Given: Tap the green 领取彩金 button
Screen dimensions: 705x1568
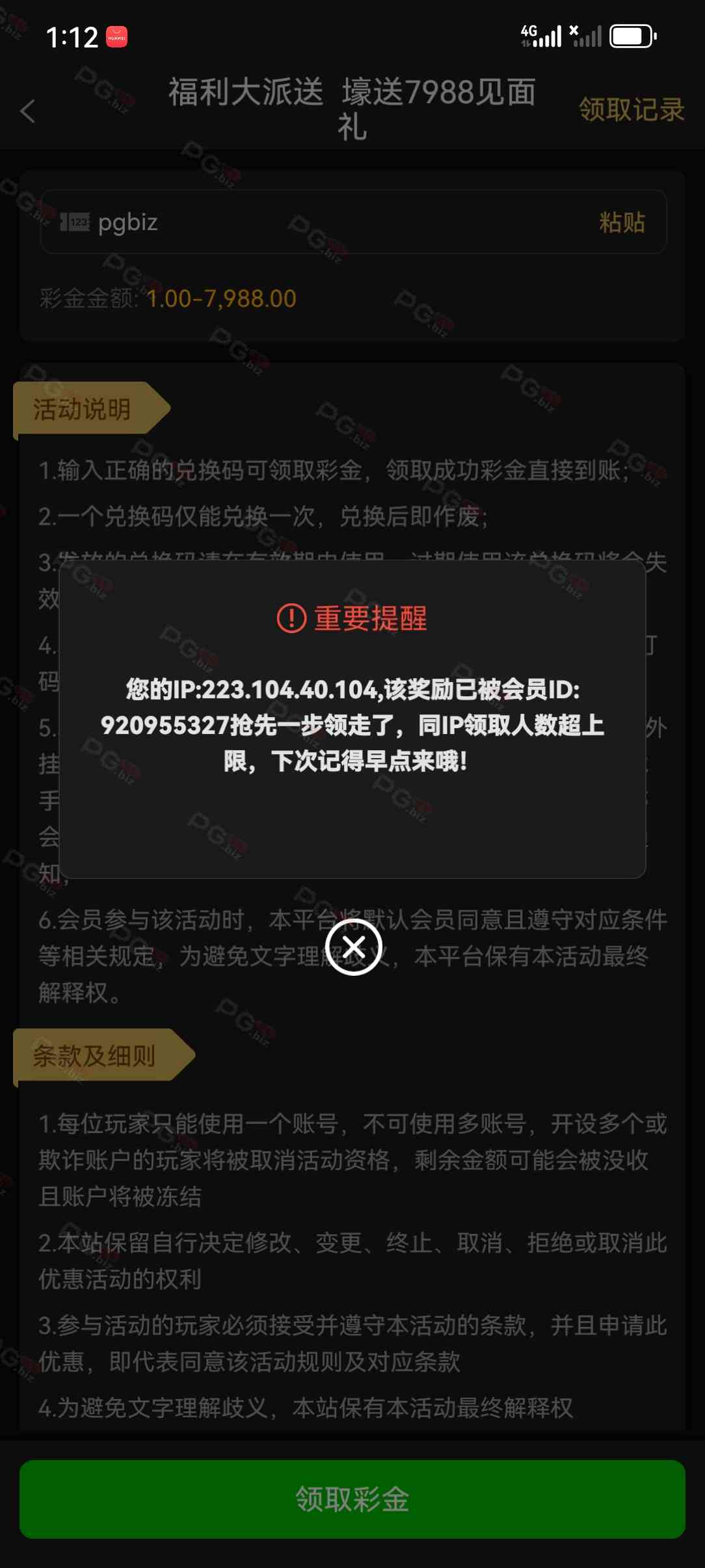Looking at the screenshot, I should pyautogui.click(x=352, y=1499).
